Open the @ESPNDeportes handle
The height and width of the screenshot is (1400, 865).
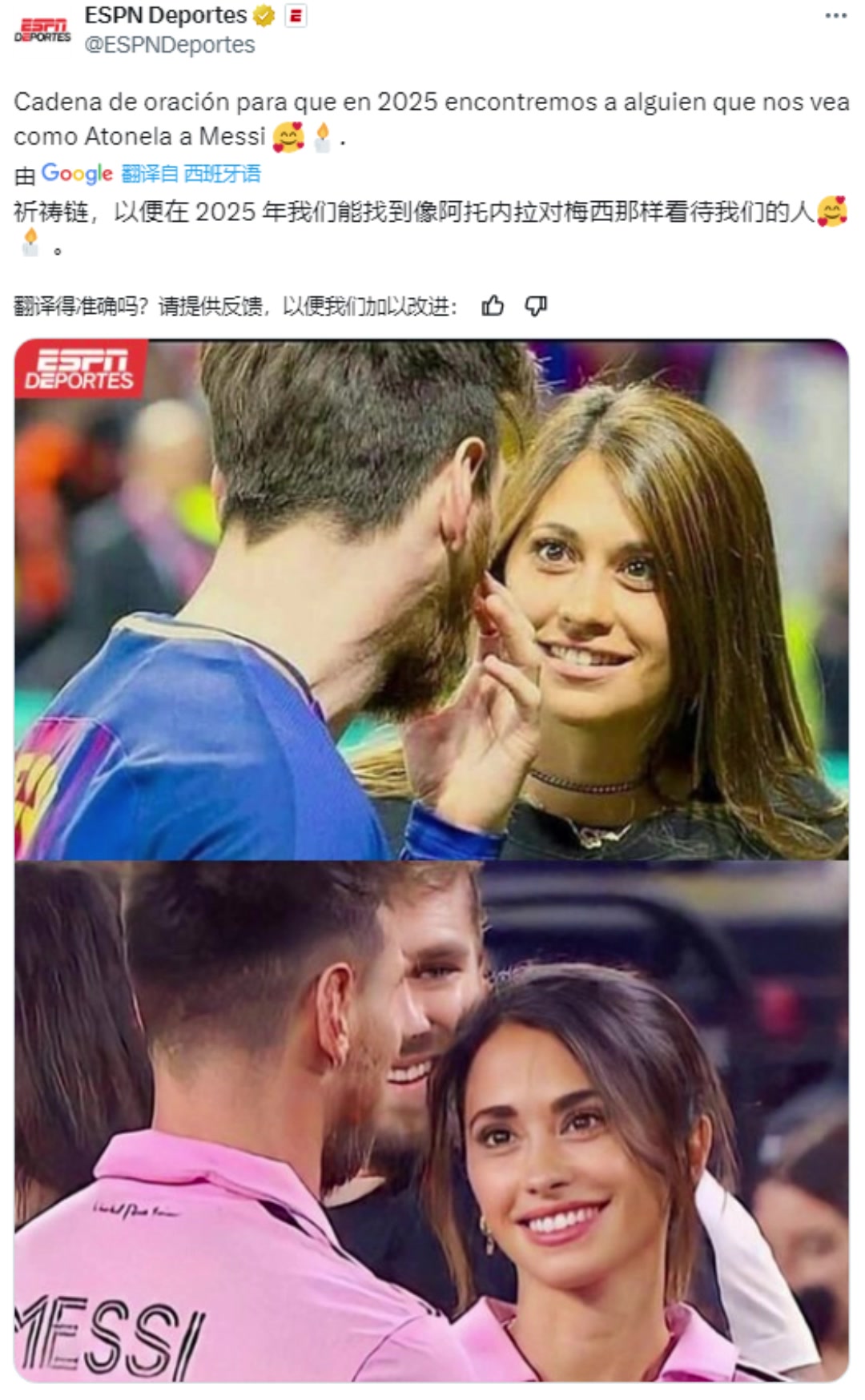tap(170, 45)
